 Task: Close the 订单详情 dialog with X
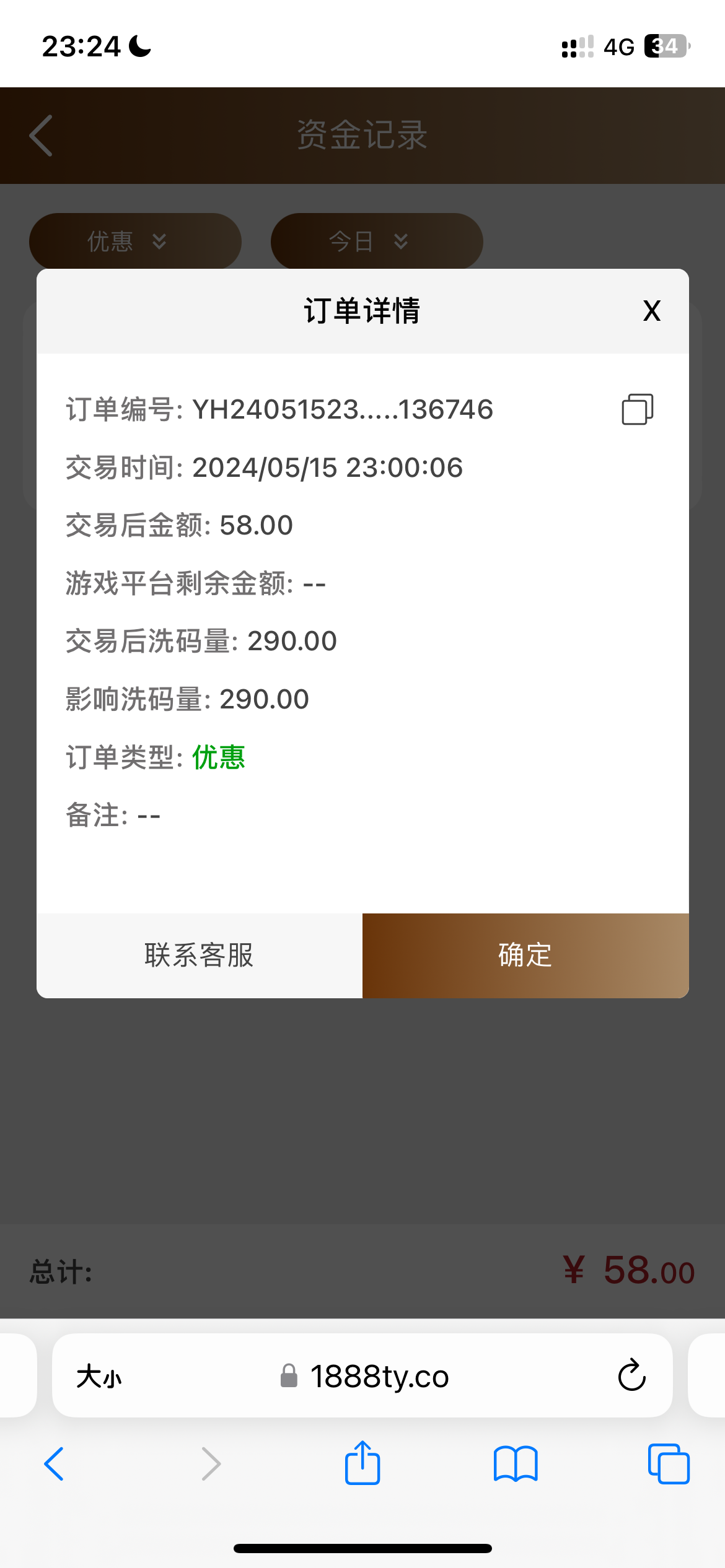point(651,311)
